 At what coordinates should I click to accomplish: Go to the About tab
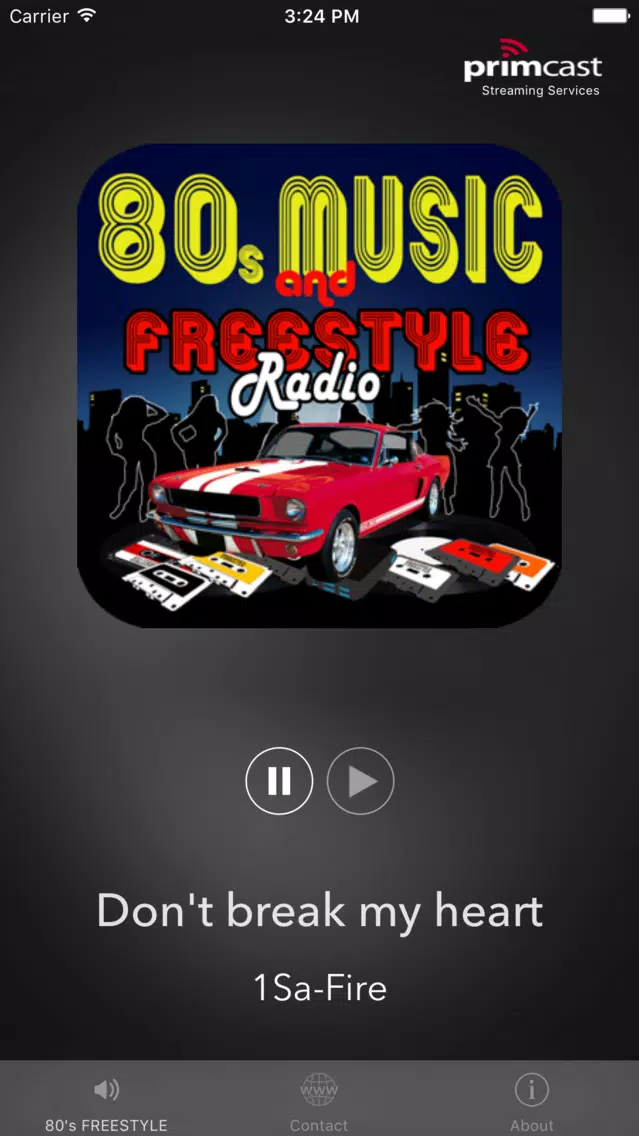[x=531, y=1102]
